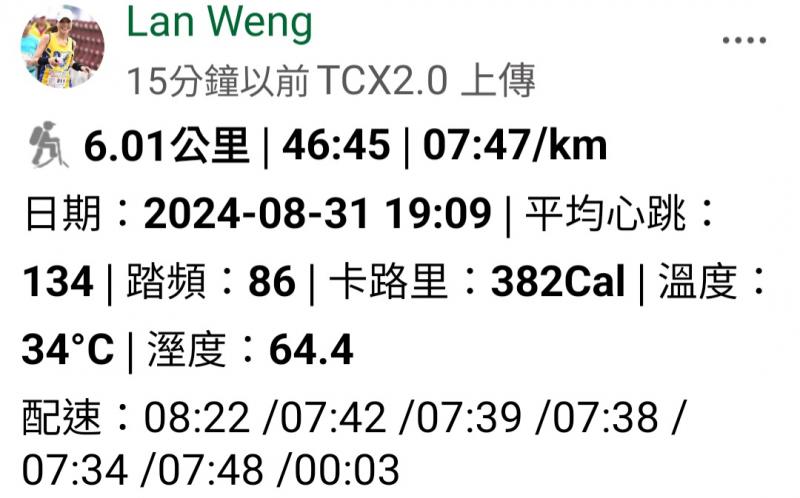Open the post's more options menu
The image size is (800, 498).
pyautogui.click(x=744, y=40)
